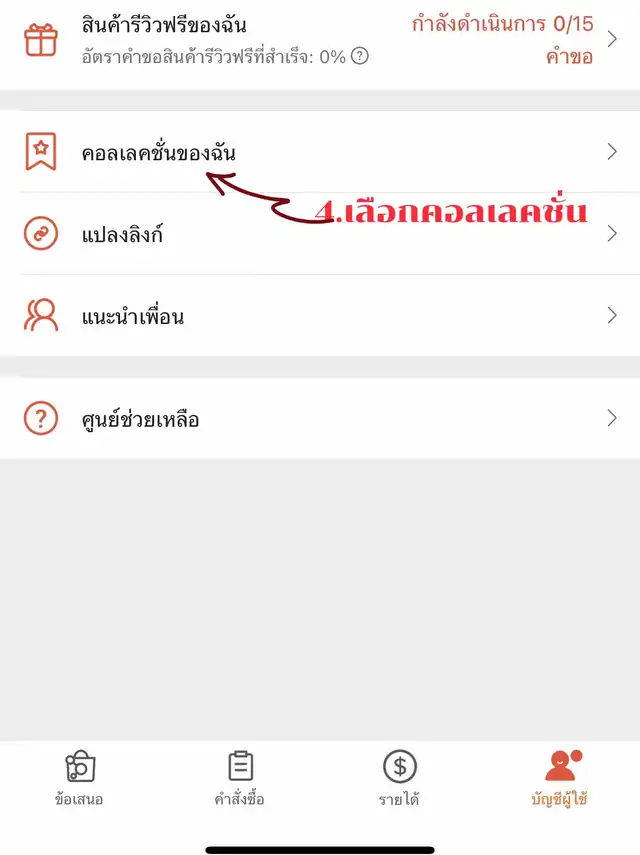Screen dimensions: 640x855
Task: Select บัญชีผู้ใช้ tab
Action: (560, 779)
